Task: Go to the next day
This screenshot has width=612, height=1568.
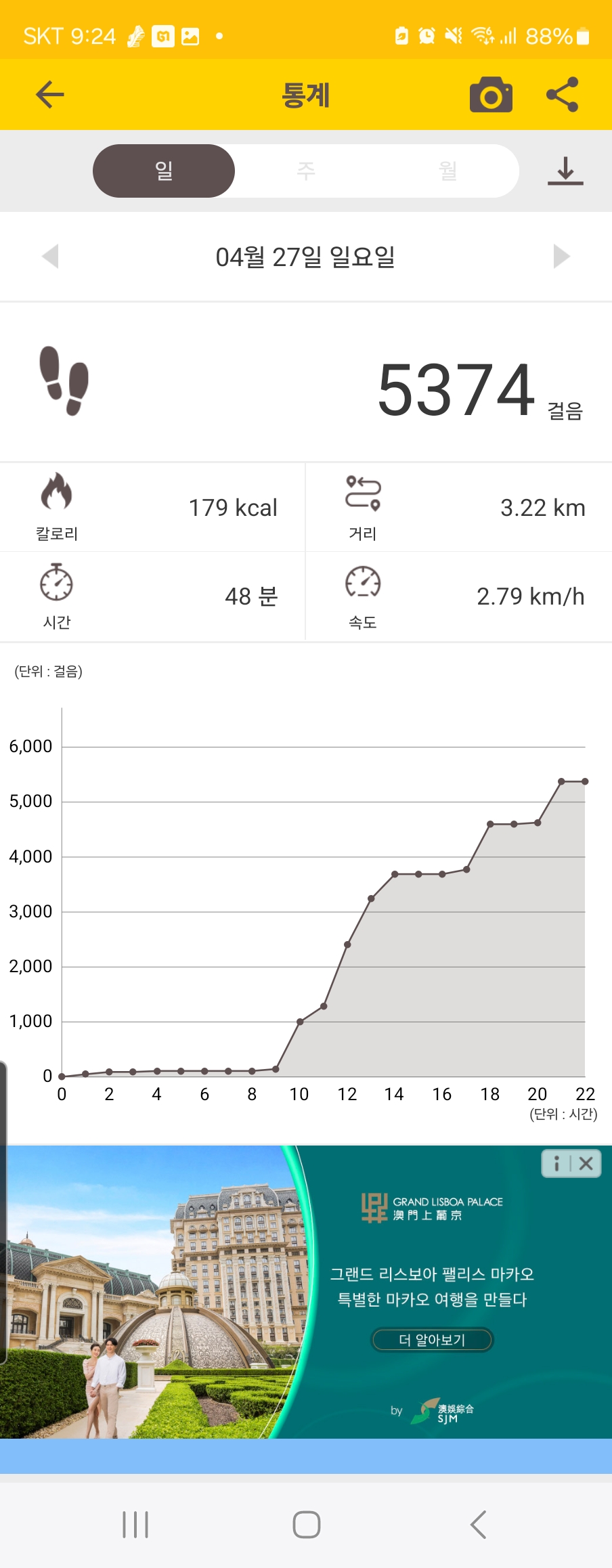Action: (561, 257)
